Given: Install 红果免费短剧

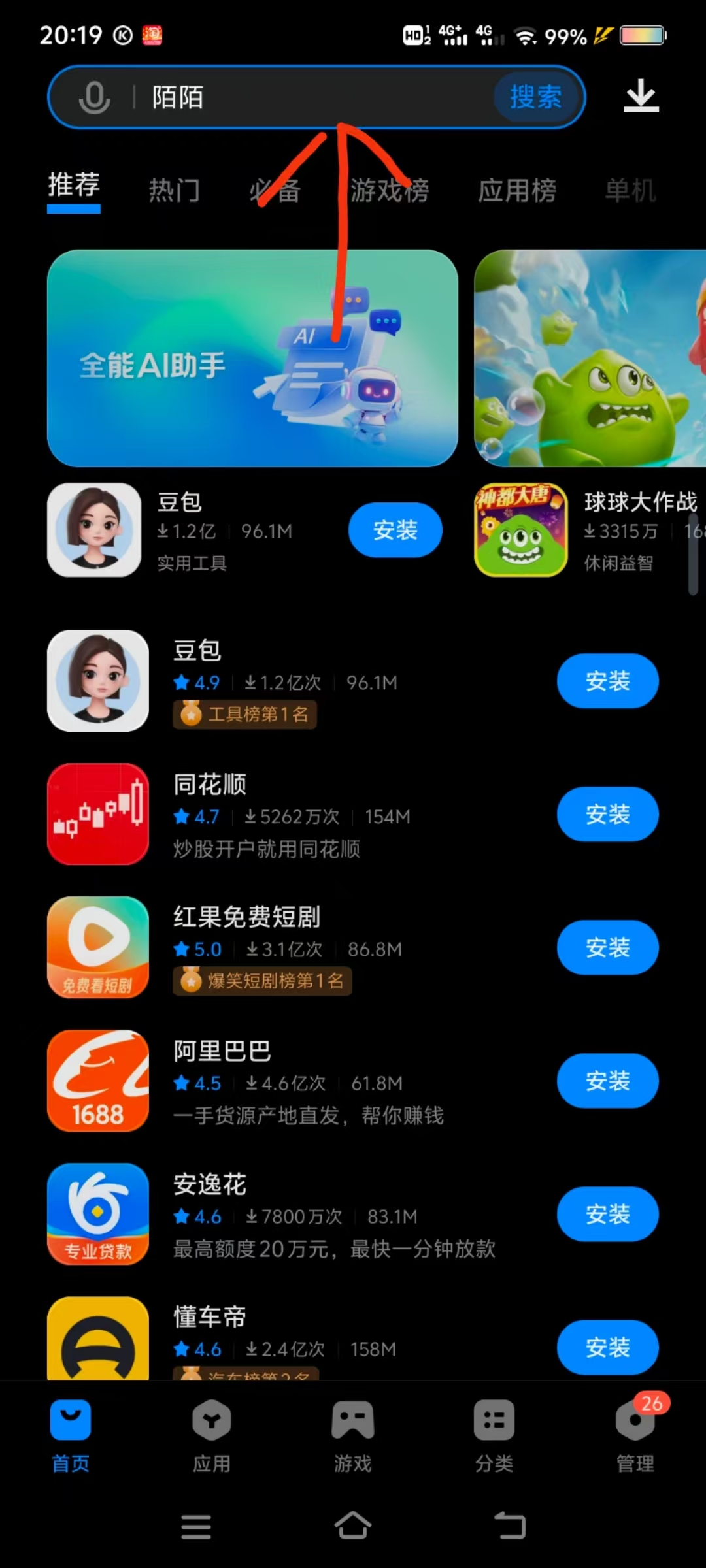Looking at the screenshot, I should [607, 947].
